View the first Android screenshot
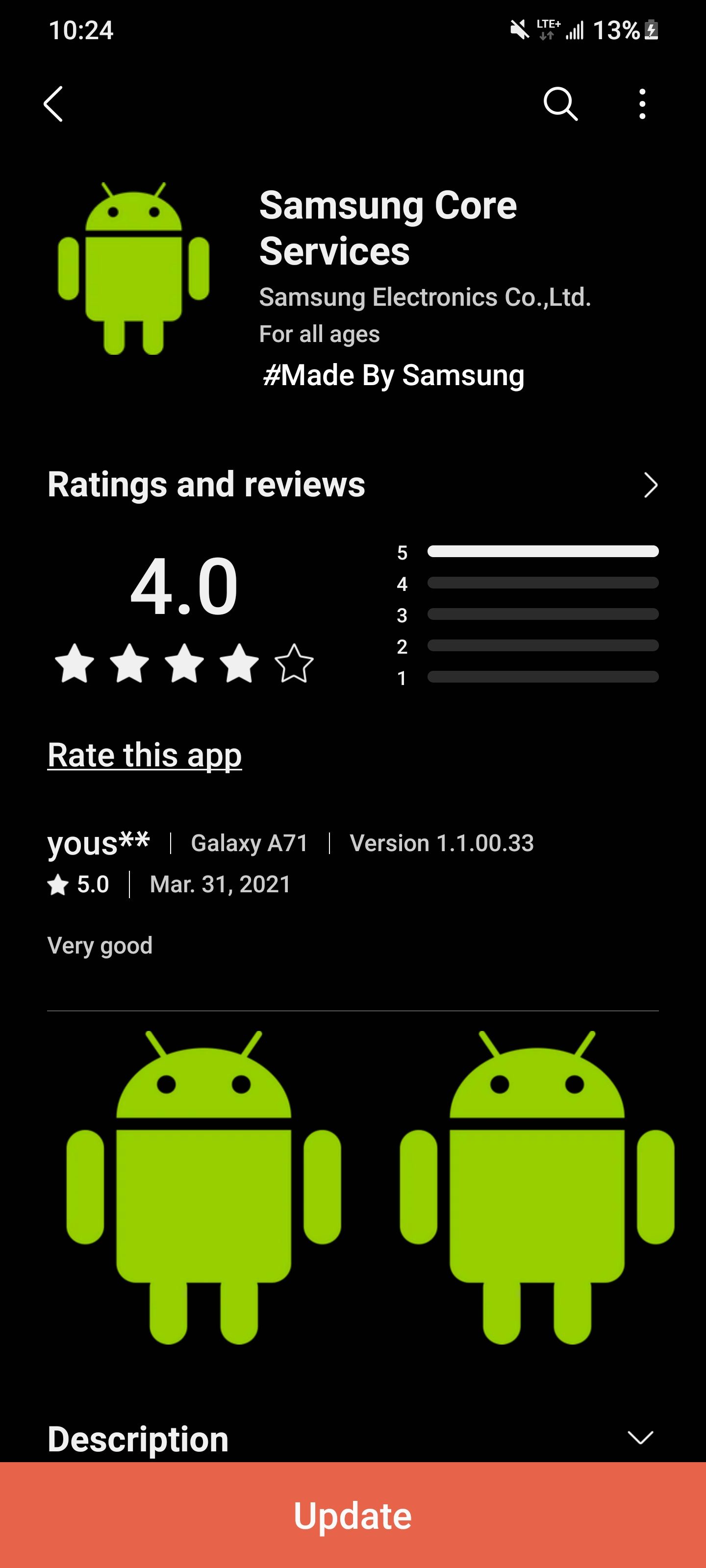Screen dimensions: 706x1568 203,1187
